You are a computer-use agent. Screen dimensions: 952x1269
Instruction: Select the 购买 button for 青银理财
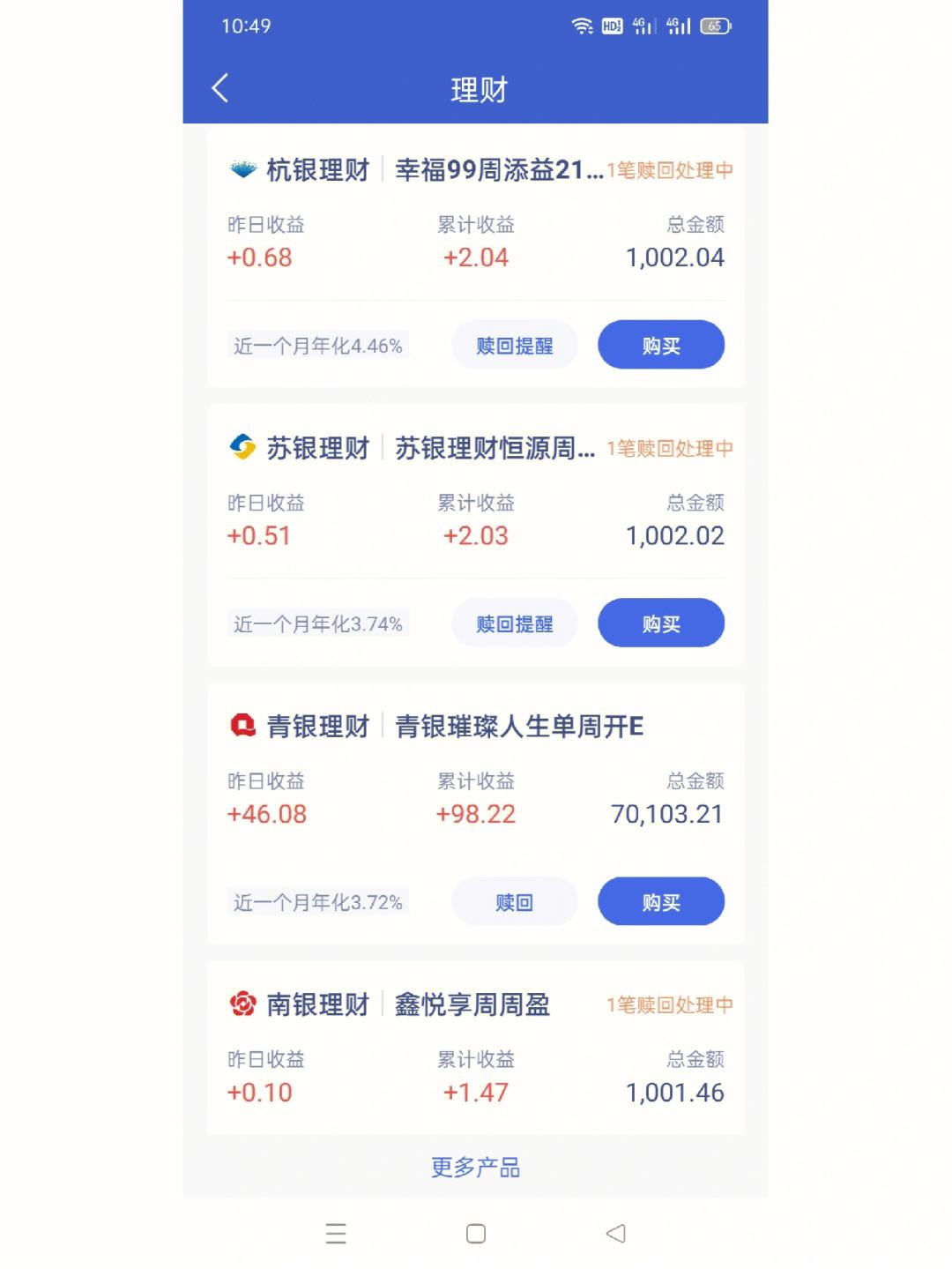tap(661, 901)
